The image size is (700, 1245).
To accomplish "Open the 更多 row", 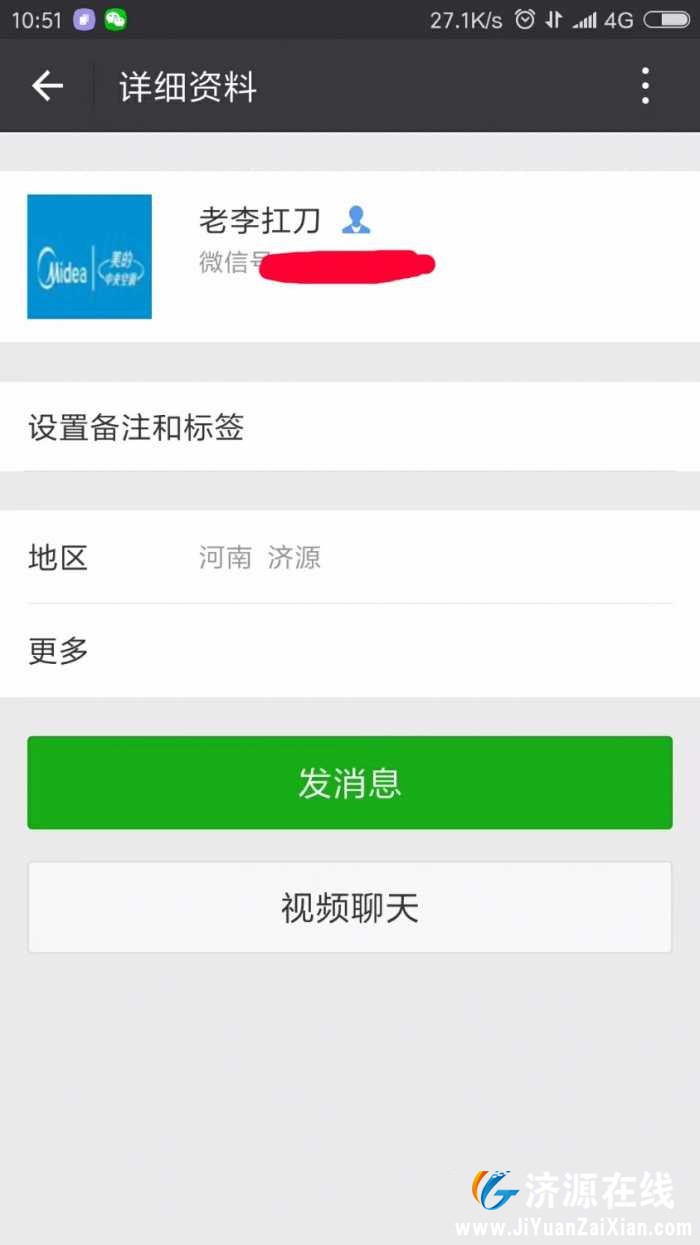I will coord(350,651).
